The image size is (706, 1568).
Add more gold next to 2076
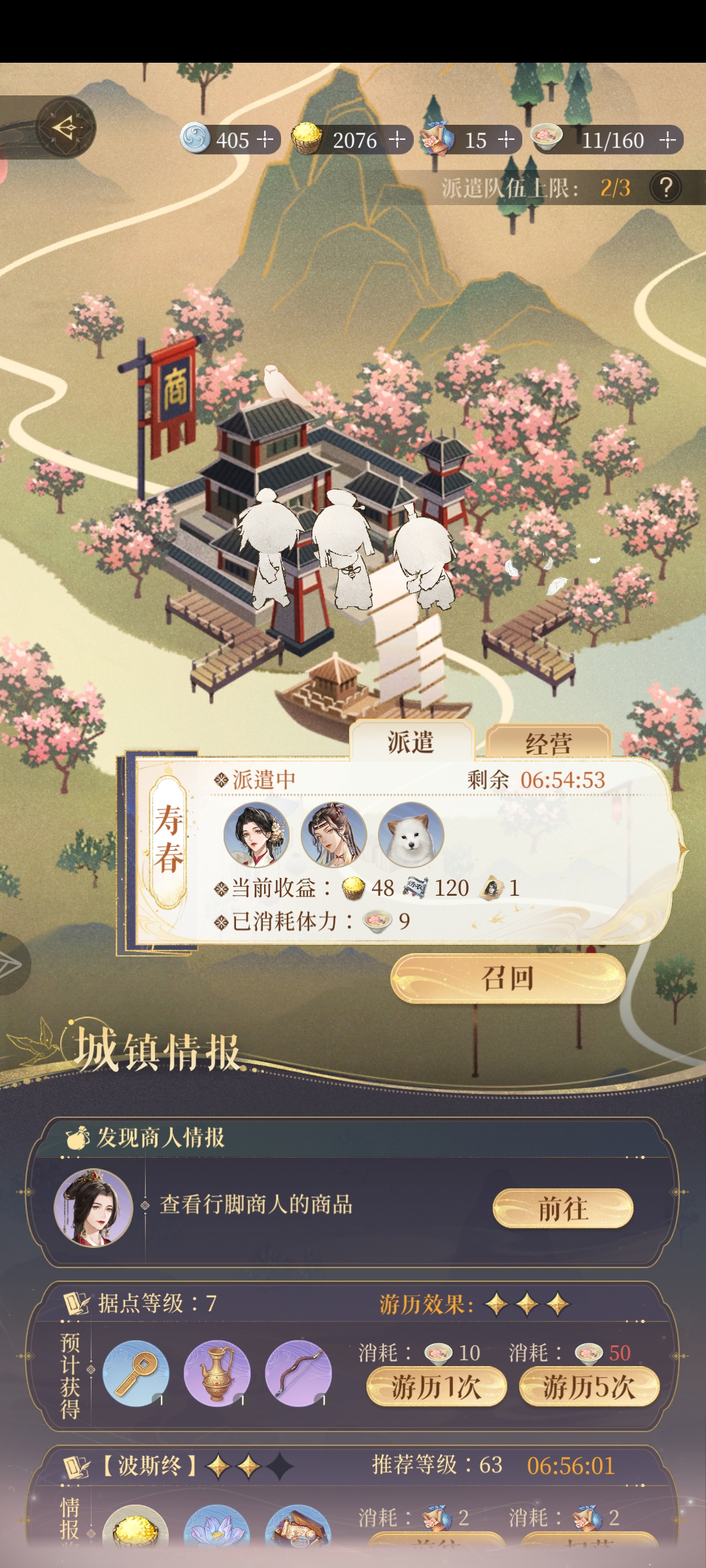coord(397,140)
